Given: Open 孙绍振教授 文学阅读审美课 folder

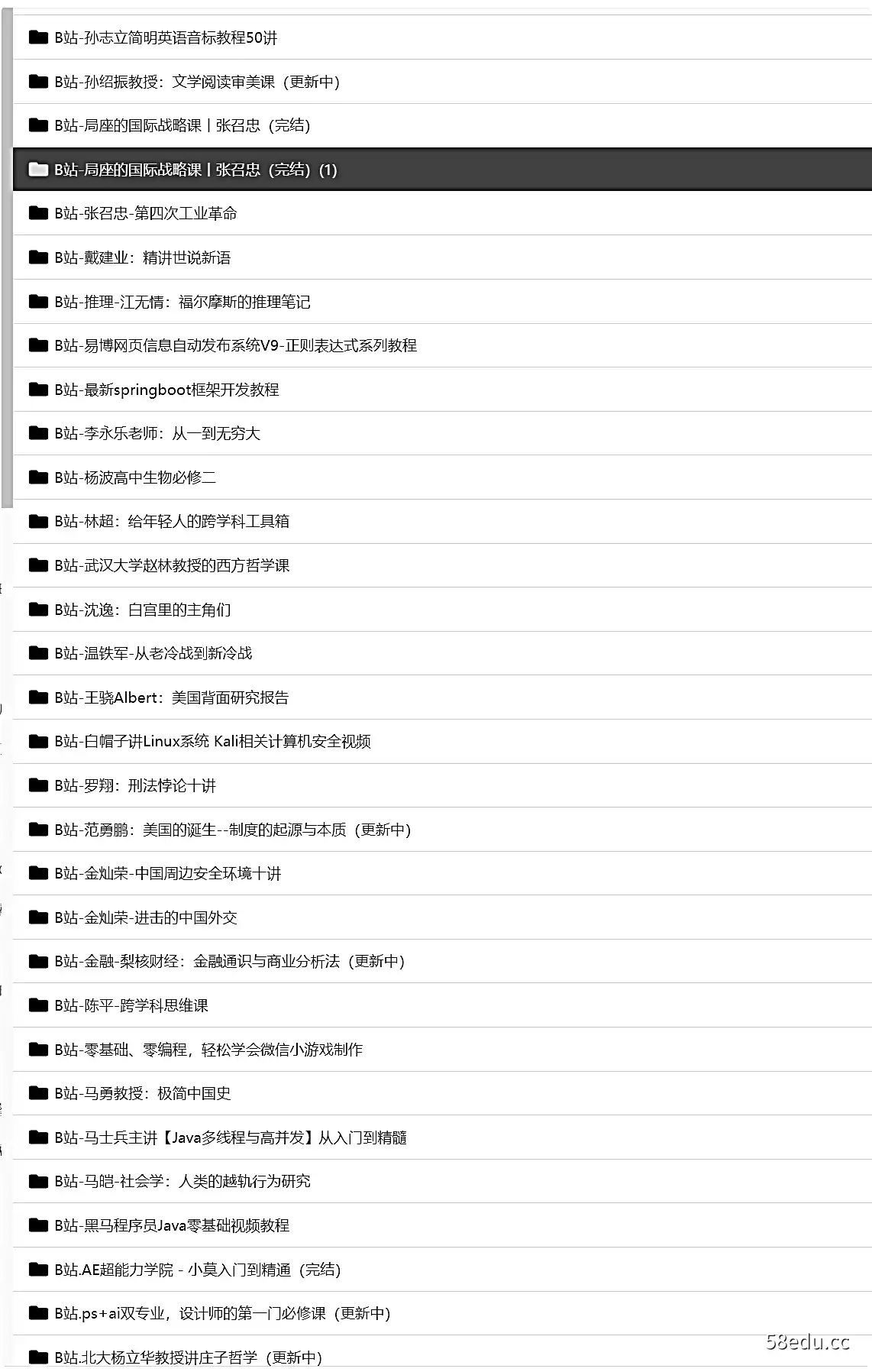Looking at the screenshot, I should click(x=196, y=82).
